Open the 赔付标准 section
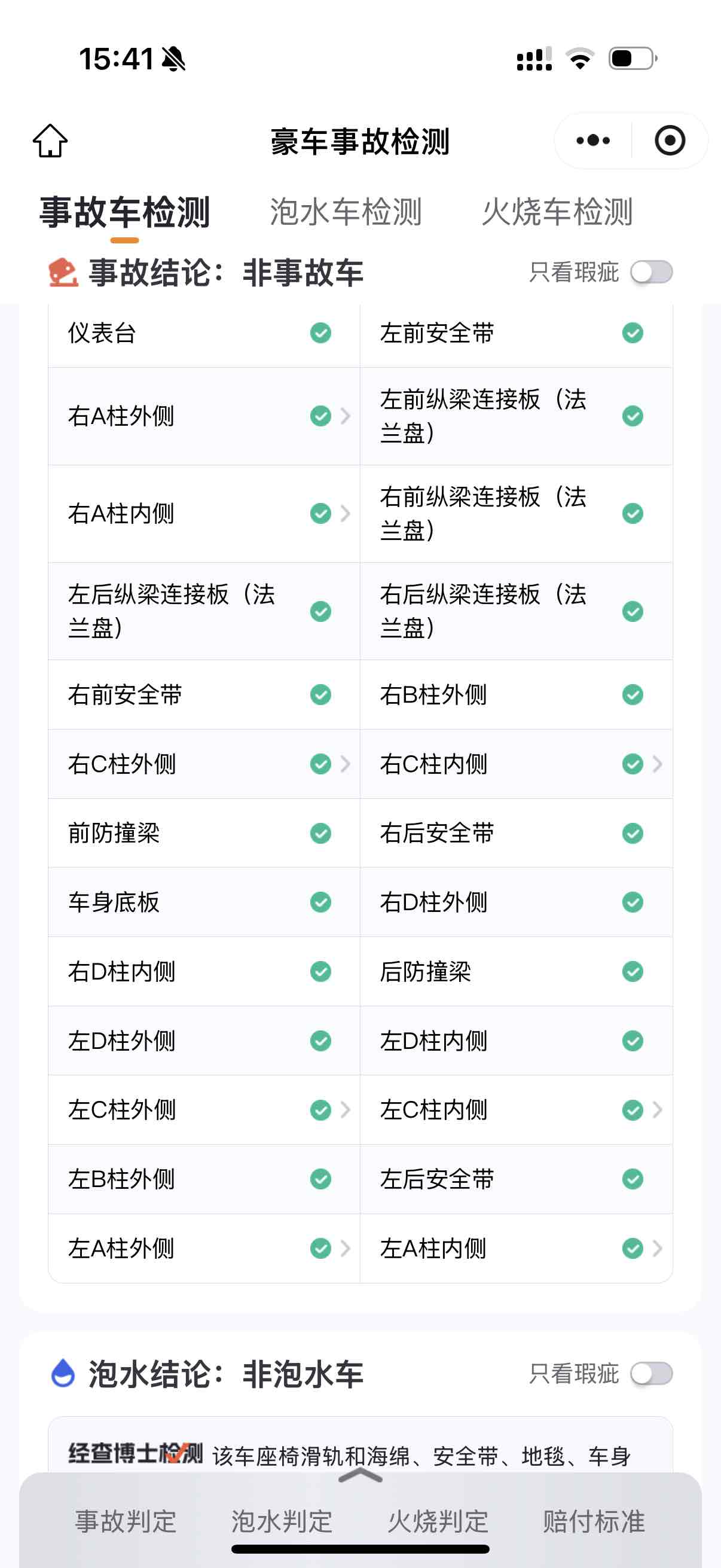This screenshot has width=721, height=1568. tap(594, 1521)
